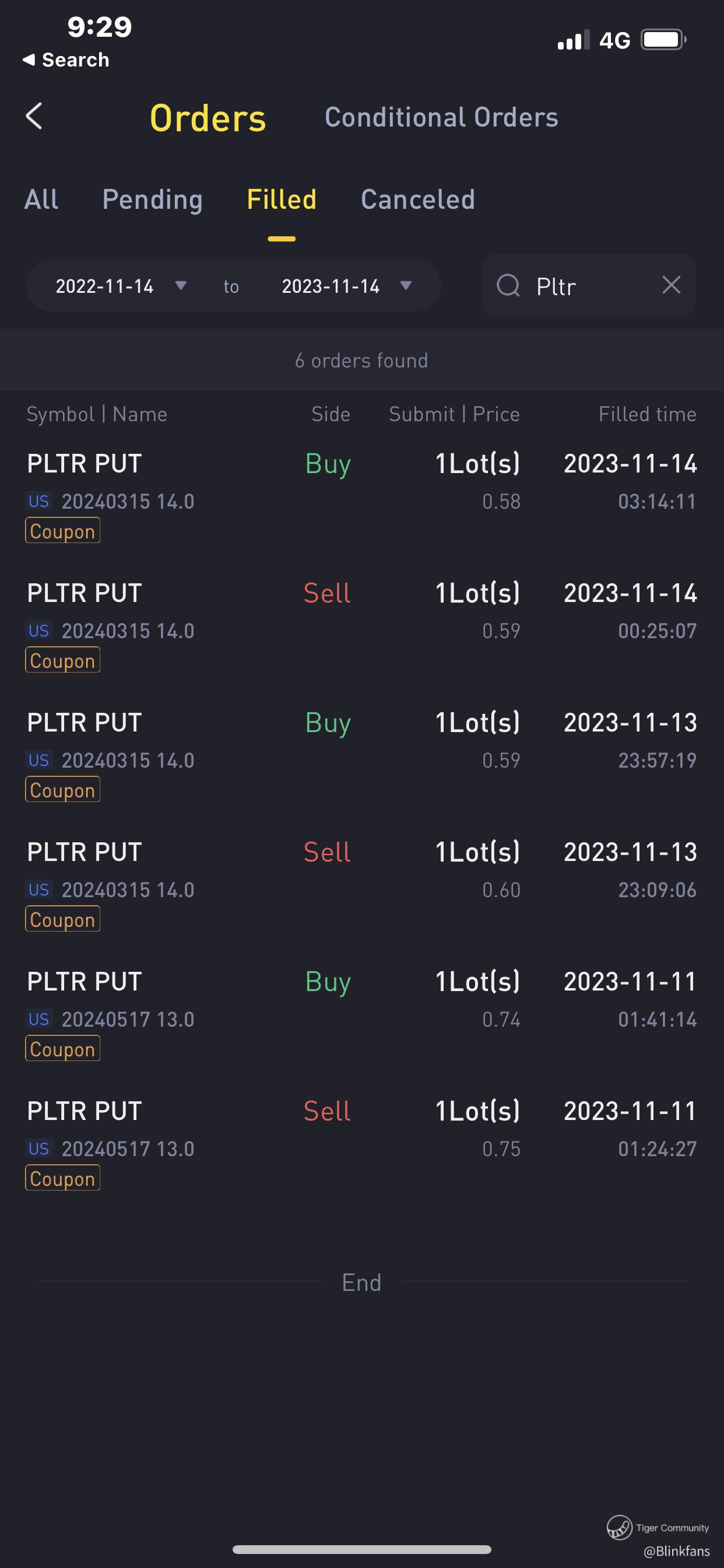Select the Filled orders tab

pos(282,199)
